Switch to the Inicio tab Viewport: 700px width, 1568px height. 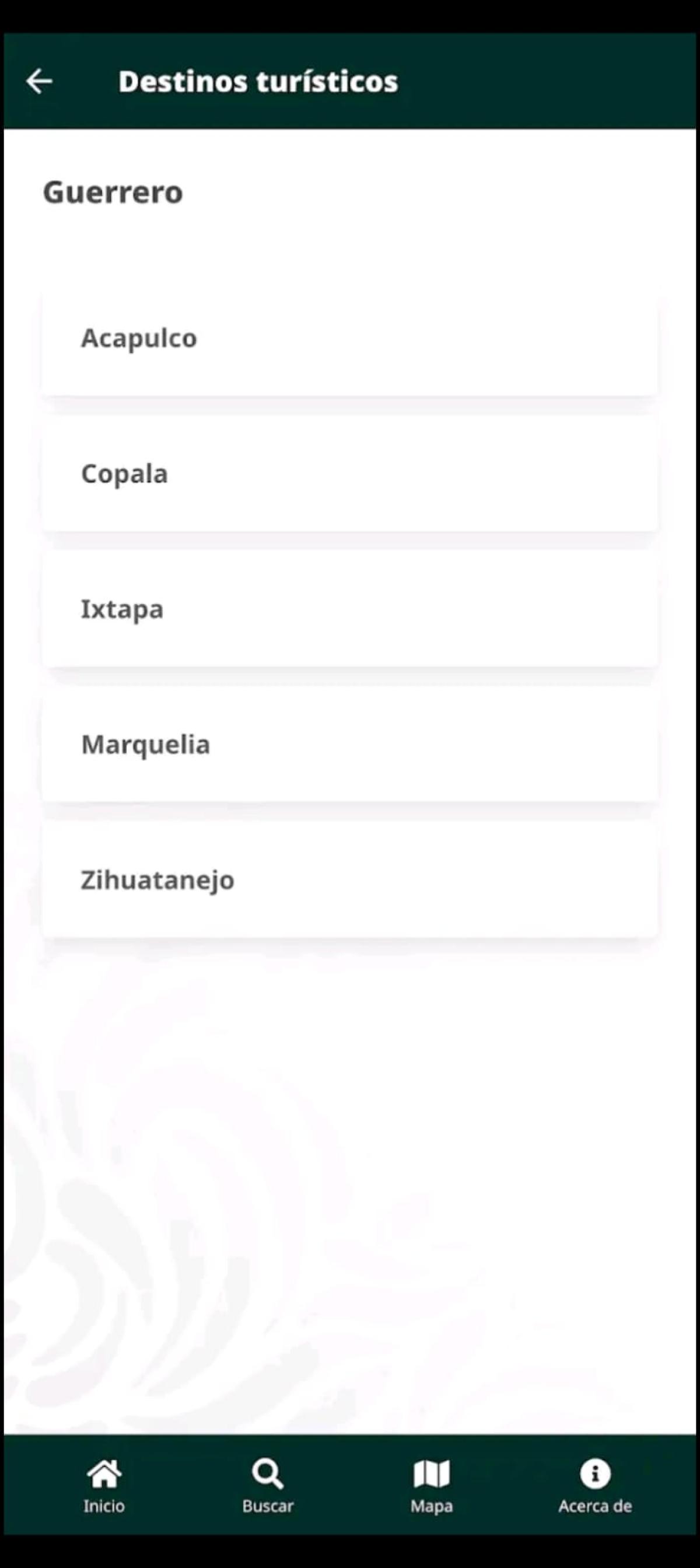click(x=104, y=1485)
